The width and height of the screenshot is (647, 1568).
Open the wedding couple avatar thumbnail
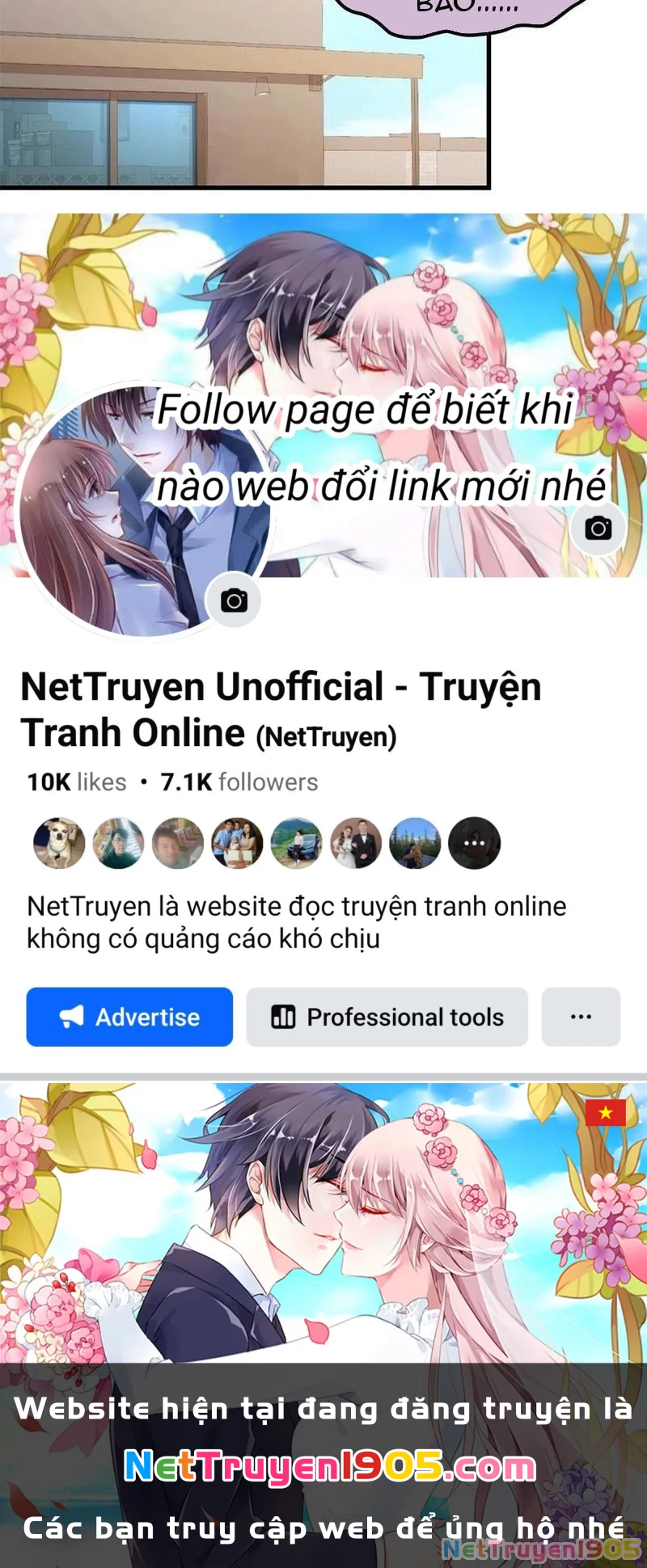356,843
